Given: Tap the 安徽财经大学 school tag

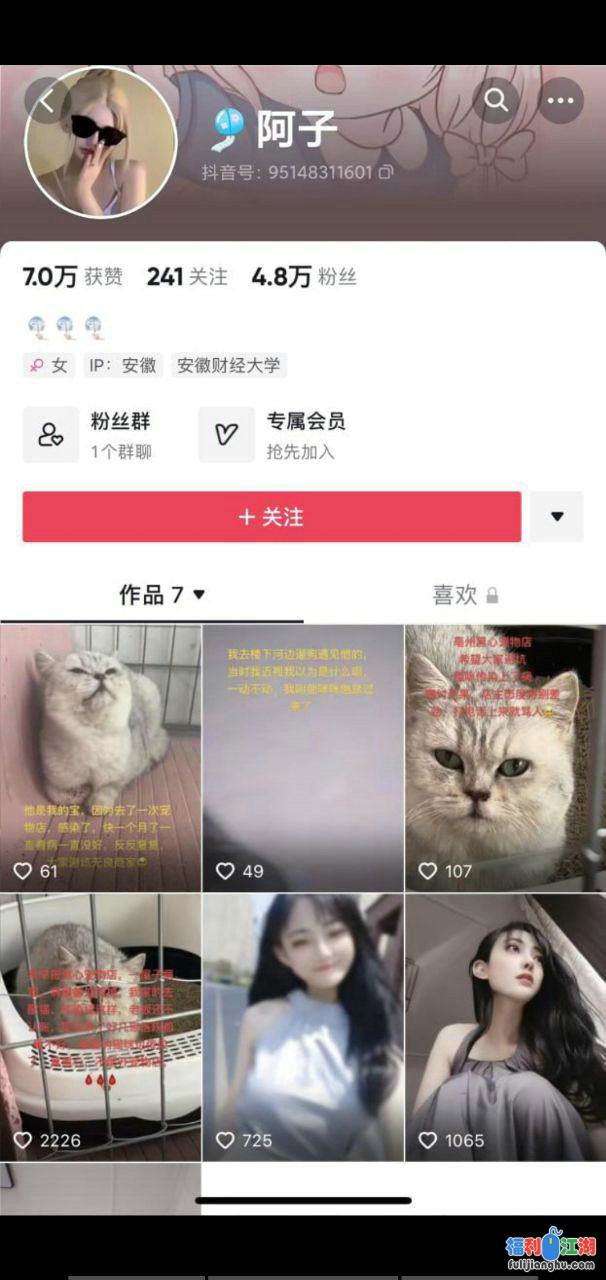Looking at the screenshot, I should coord(228,365).
